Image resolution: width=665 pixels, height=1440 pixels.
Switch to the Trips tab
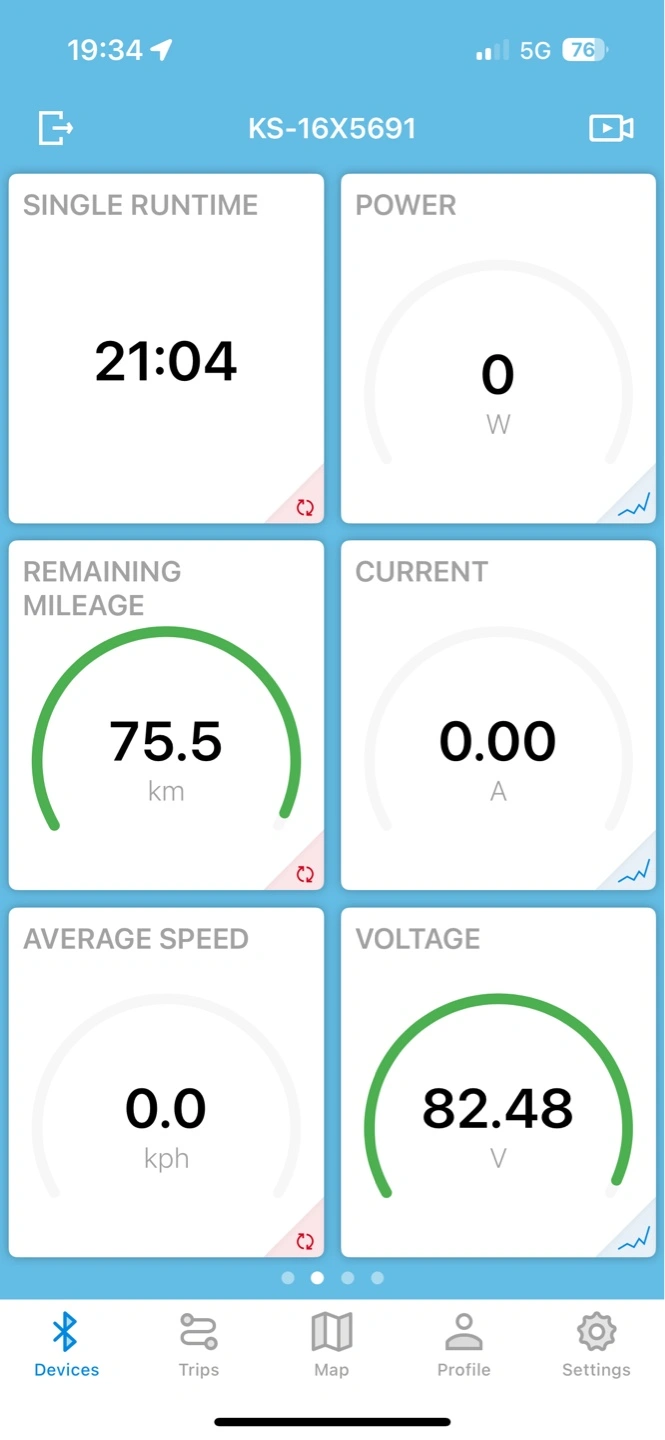[199, 1346]
